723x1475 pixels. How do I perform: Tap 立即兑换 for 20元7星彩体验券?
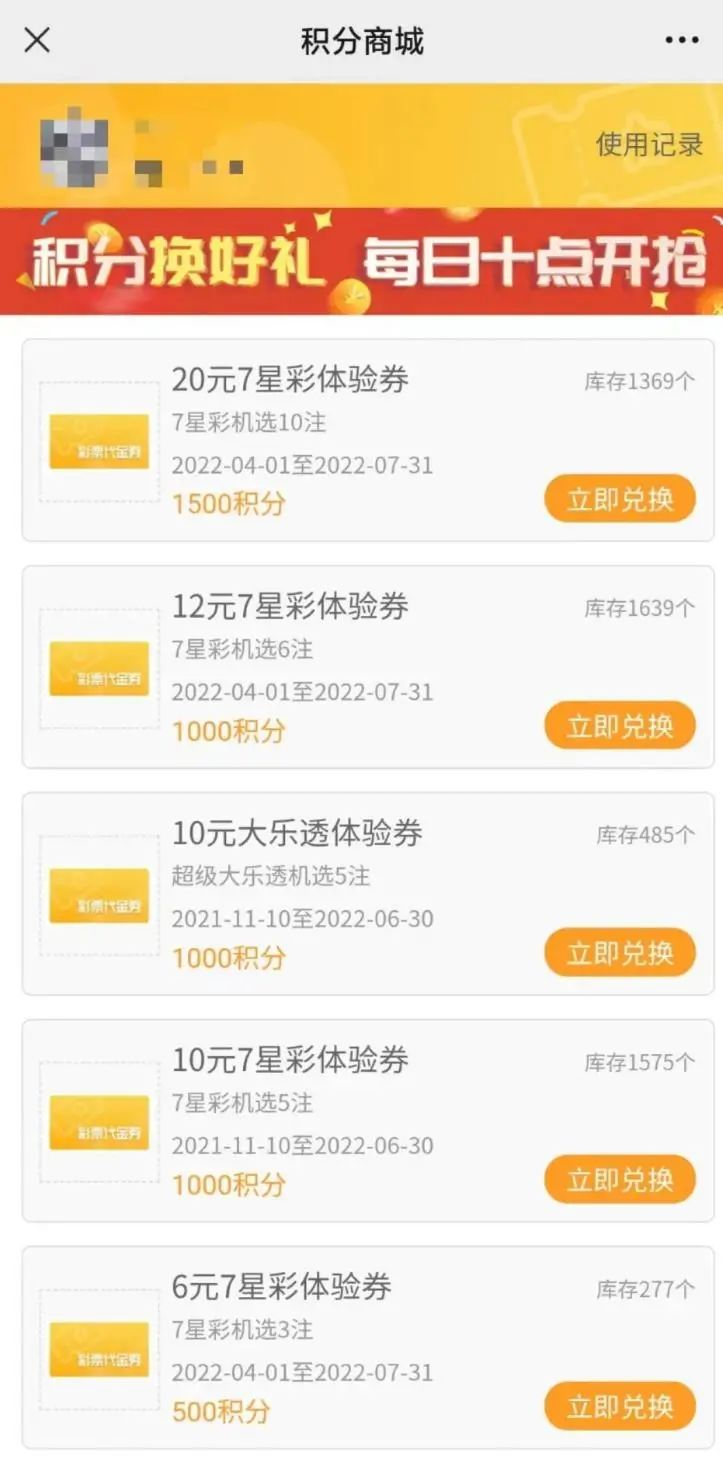tap(620, 498)
